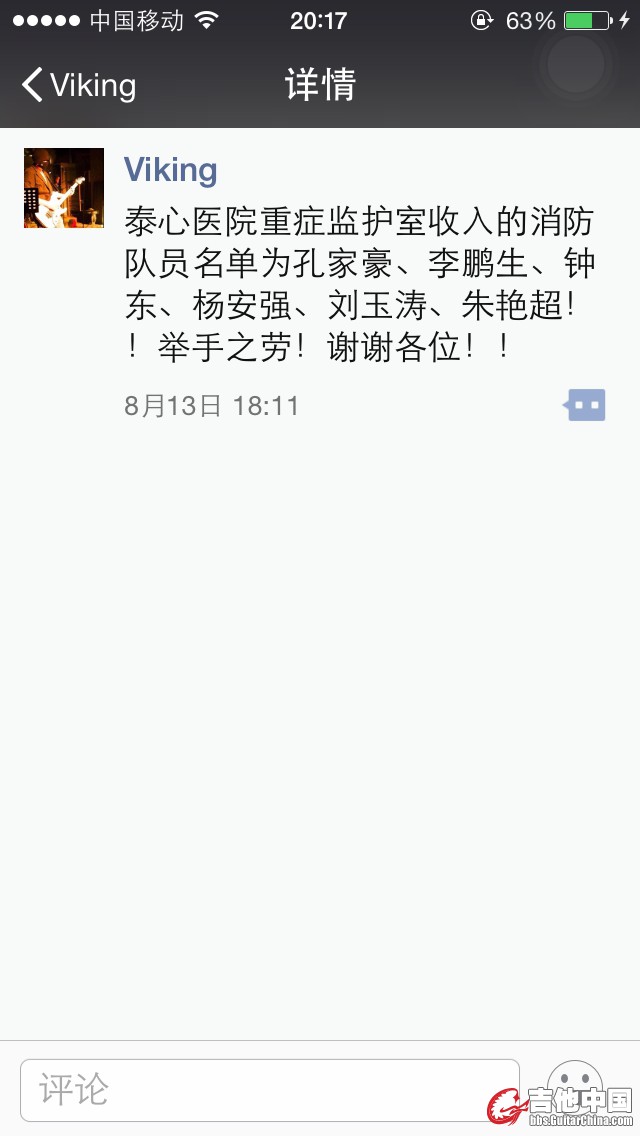Open the like and comment bubble
Image resolution: width=640 pixels, height=1136 pixels.
[586, 405]
